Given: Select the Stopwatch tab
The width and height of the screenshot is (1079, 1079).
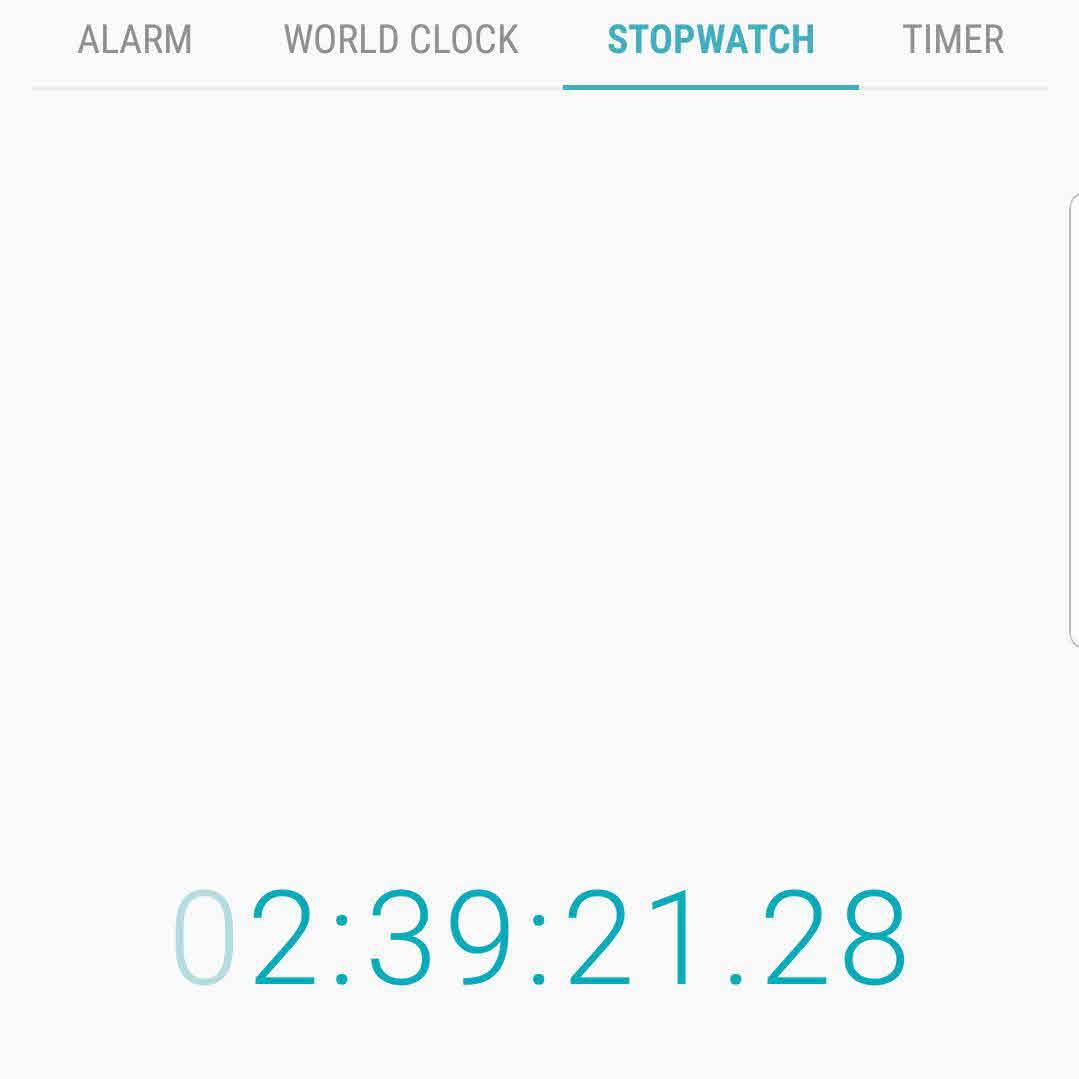Looking at the screenshot, I should [x=711, y=40].
